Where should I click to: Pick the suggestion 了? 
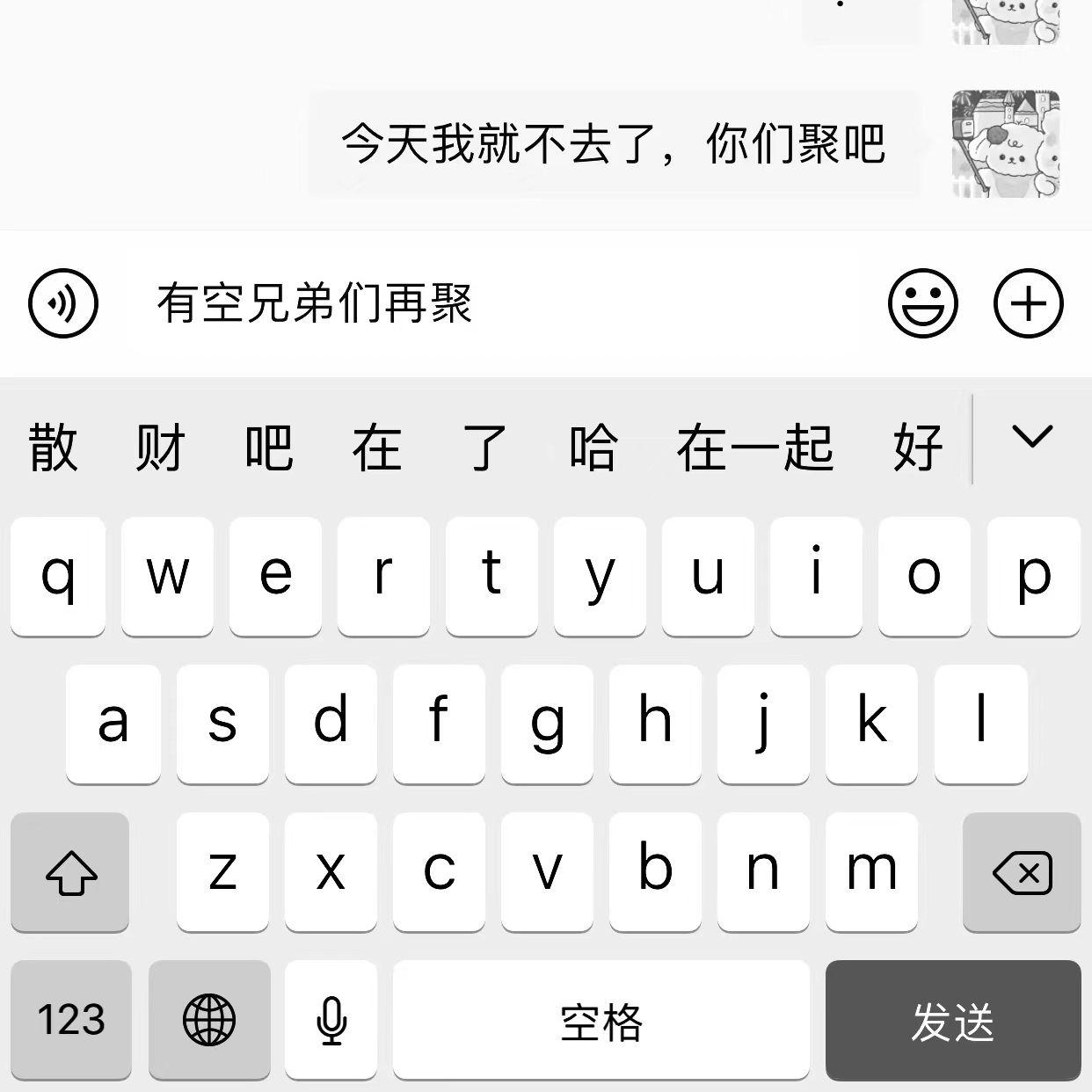484,447
